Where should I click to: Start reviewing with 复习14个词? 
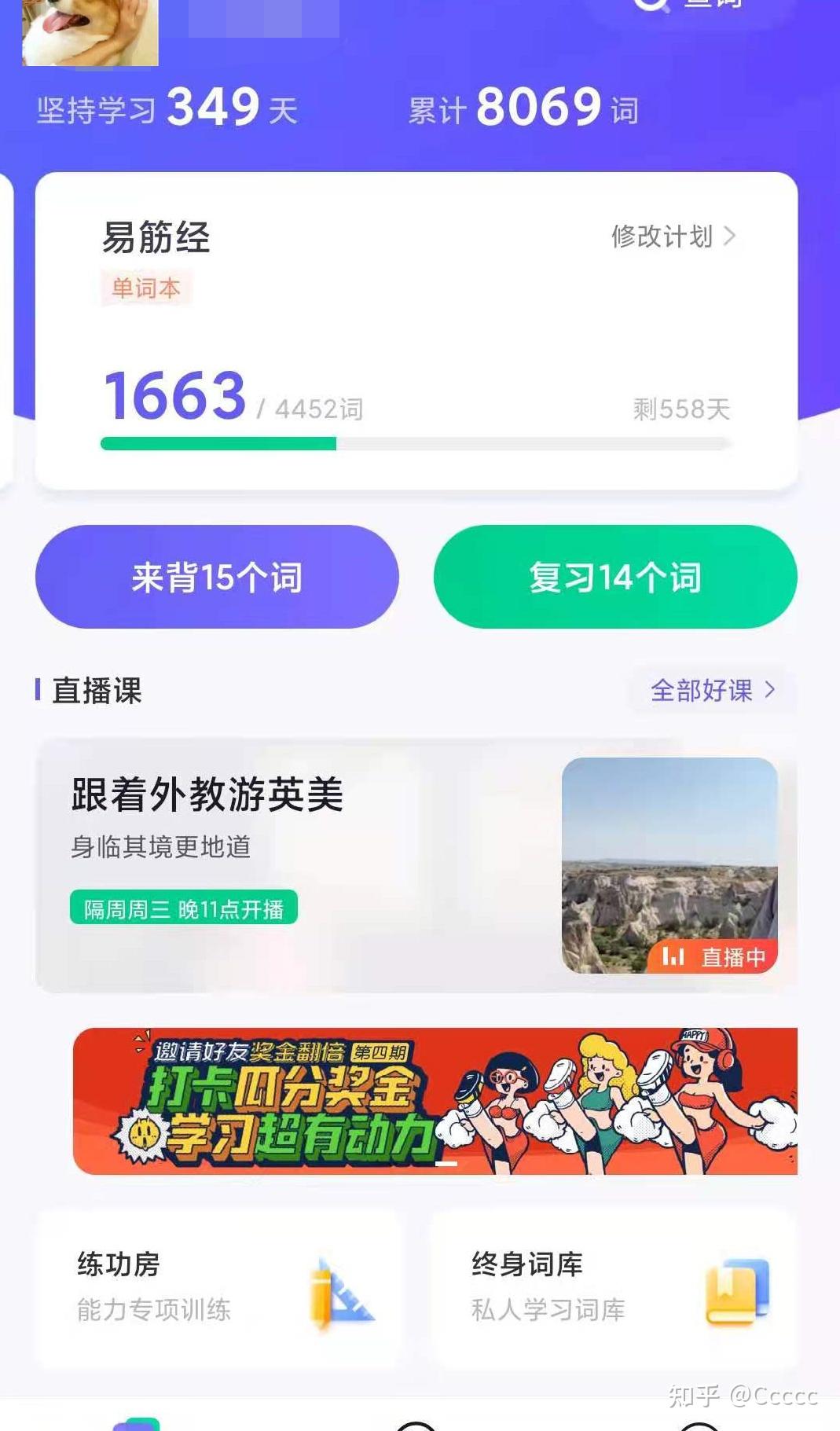coord(615,577)
